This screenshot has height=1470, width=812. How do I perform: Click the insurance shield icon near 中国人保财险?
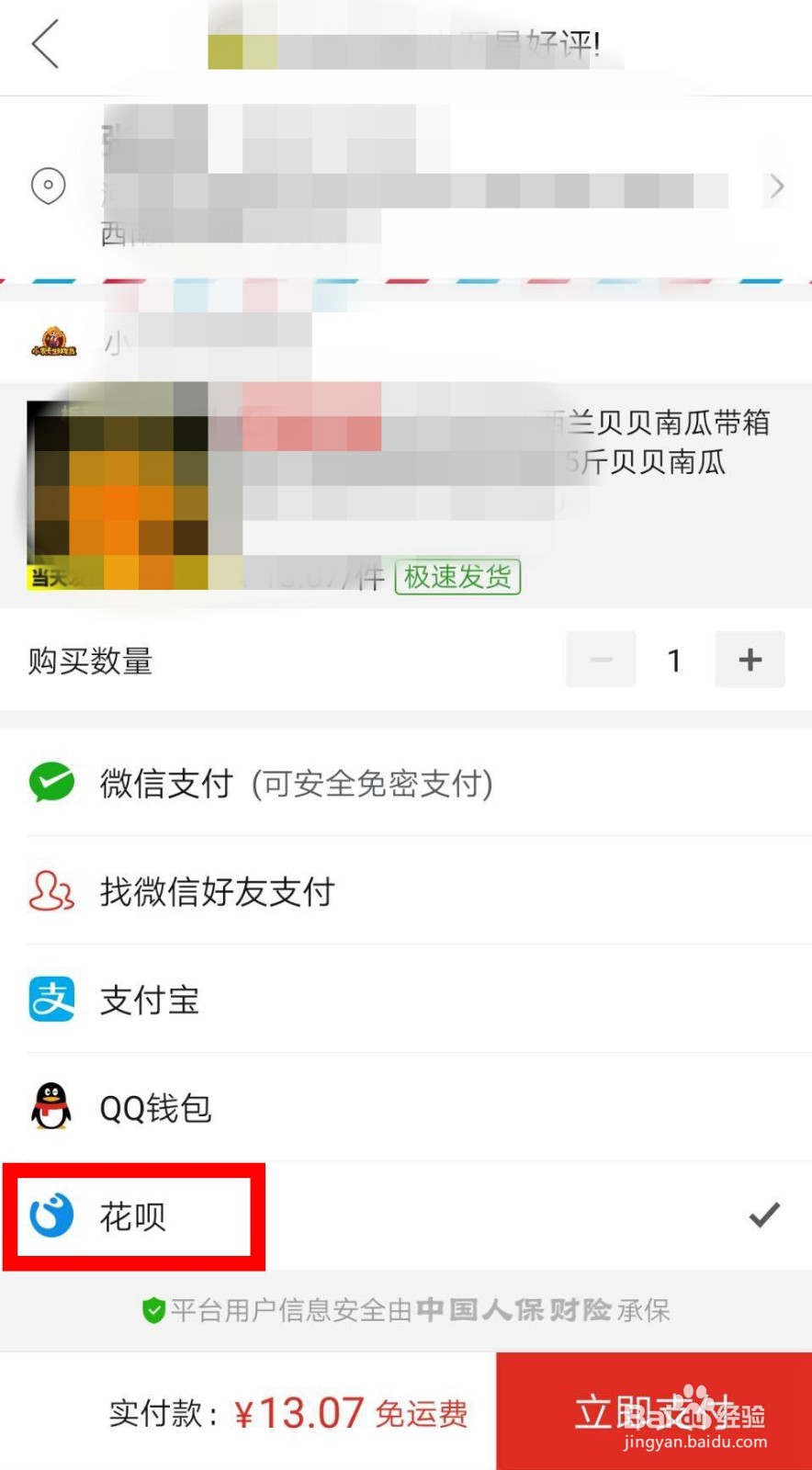point(152,1311)
